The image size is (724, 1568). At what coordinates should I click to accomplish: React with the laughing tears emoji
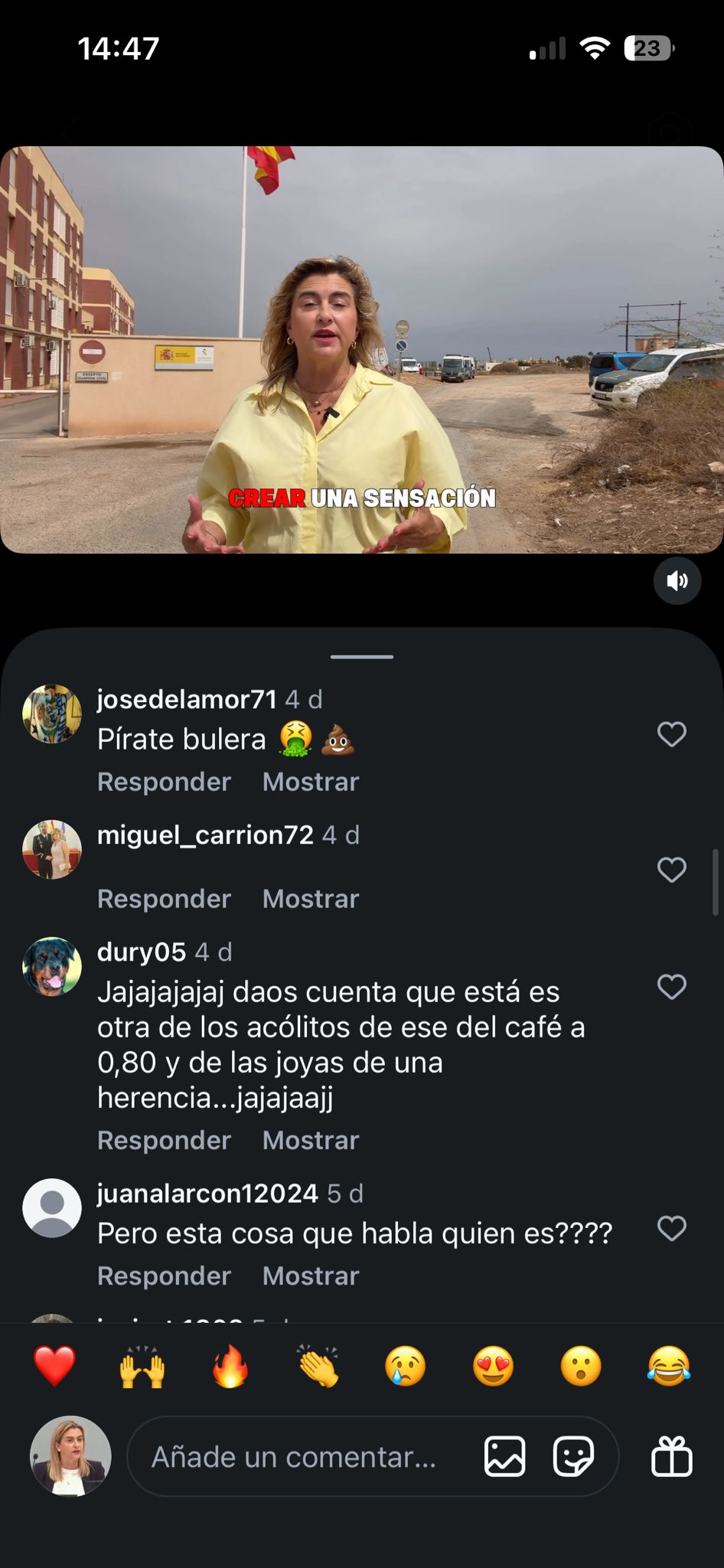pos(669,1367)
